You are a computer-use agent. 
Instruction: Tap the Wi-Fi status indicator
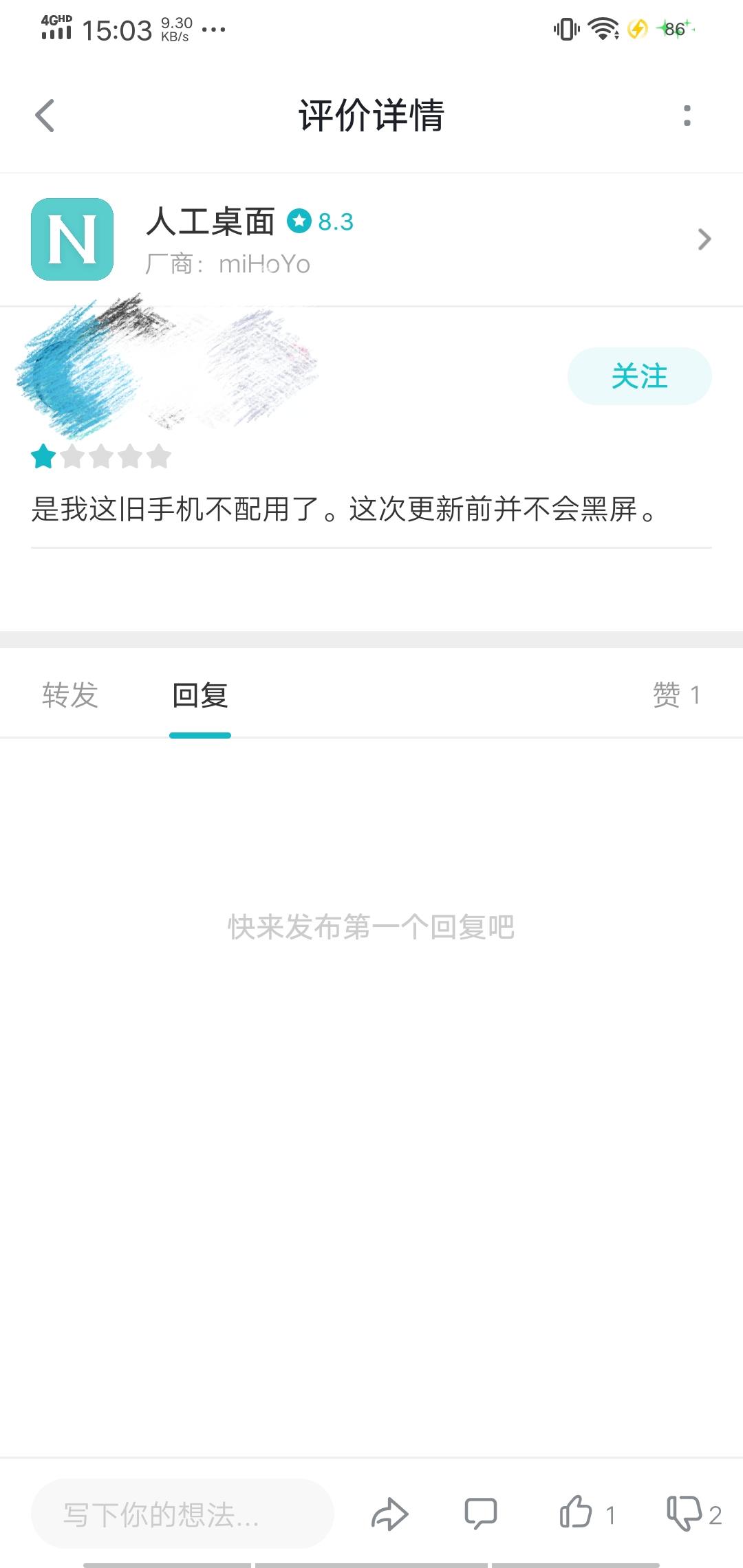(x=602, y=29)
